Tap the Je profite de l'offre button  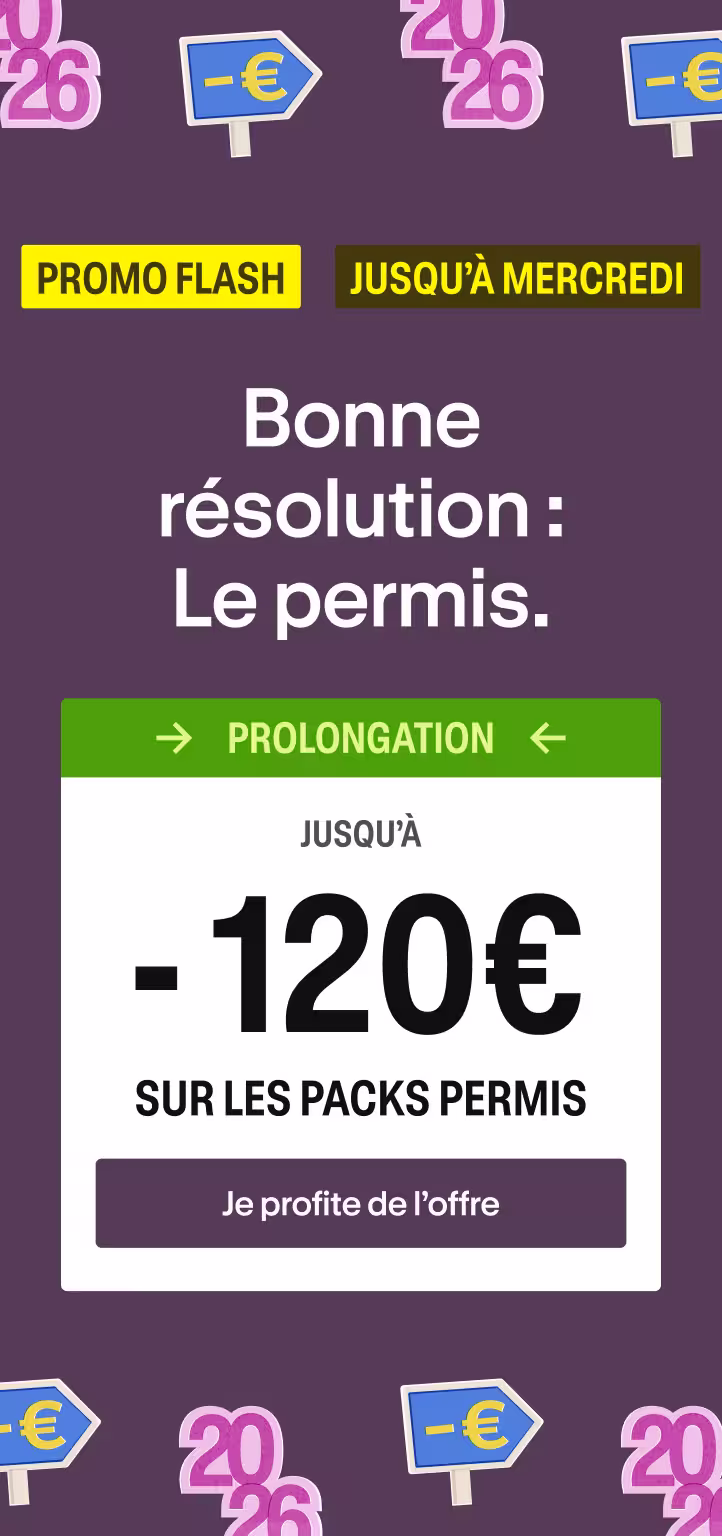pyautogui.click(x=360, y=1203)
